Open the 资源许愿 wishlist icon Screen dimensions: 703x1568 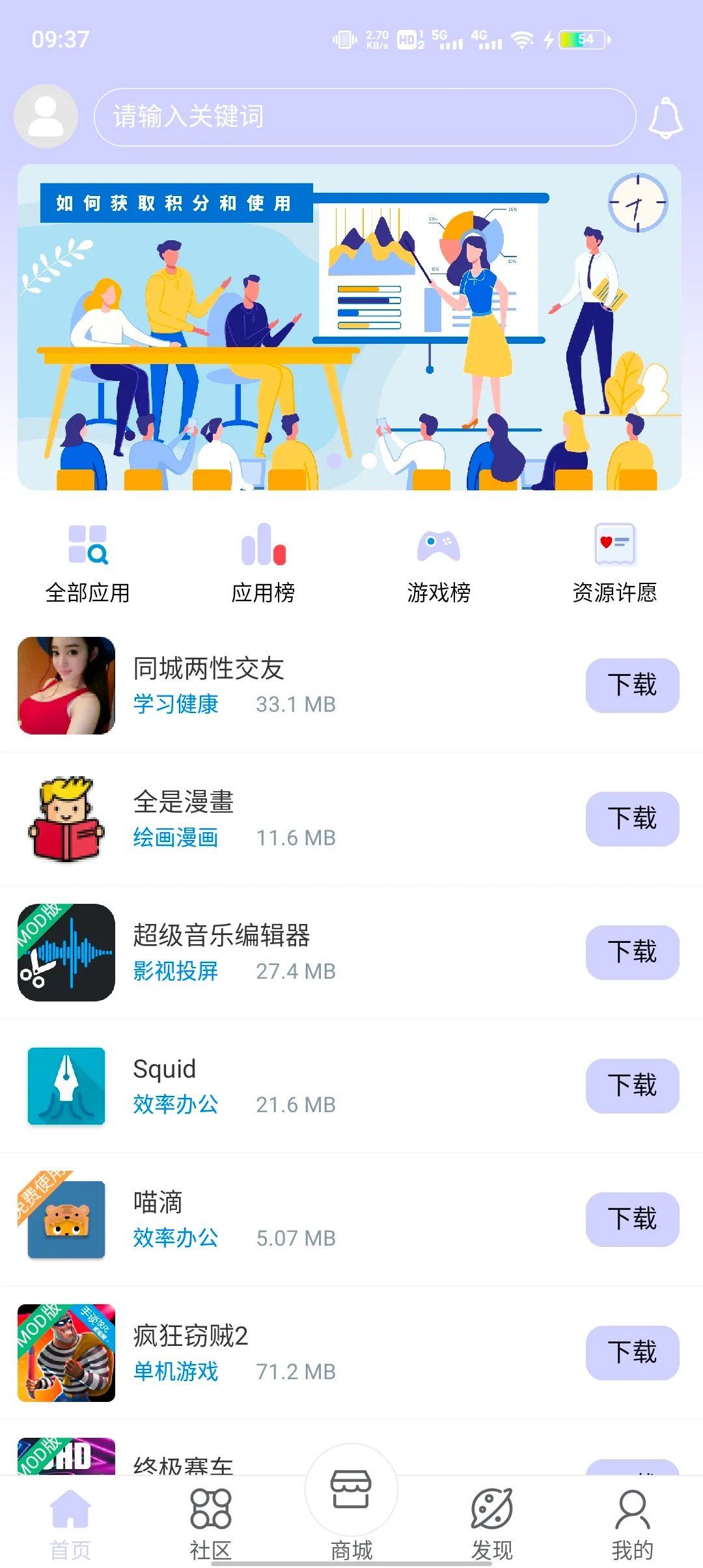coord(614,549)
